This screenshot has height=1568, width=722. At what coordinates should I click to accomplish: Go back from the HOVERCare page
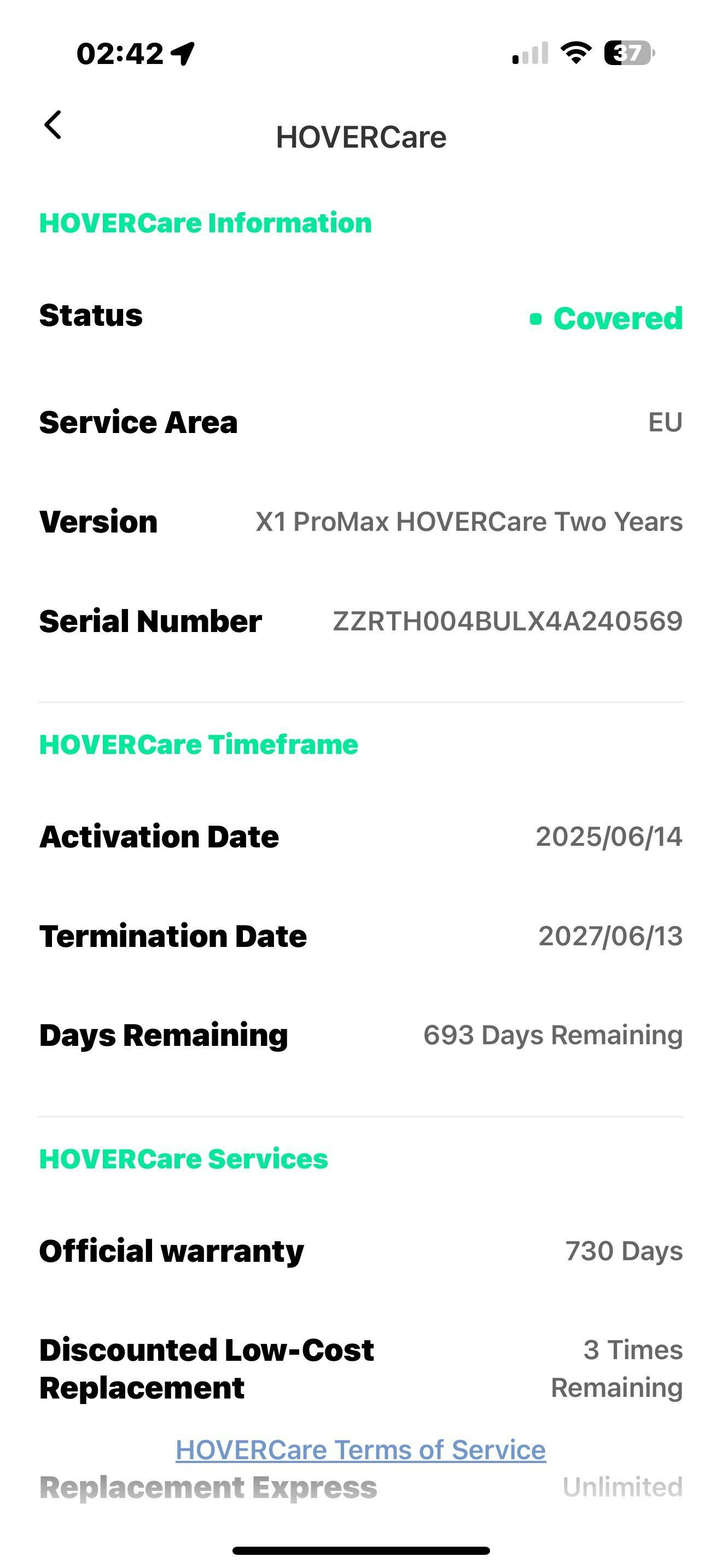pos(53,125)
